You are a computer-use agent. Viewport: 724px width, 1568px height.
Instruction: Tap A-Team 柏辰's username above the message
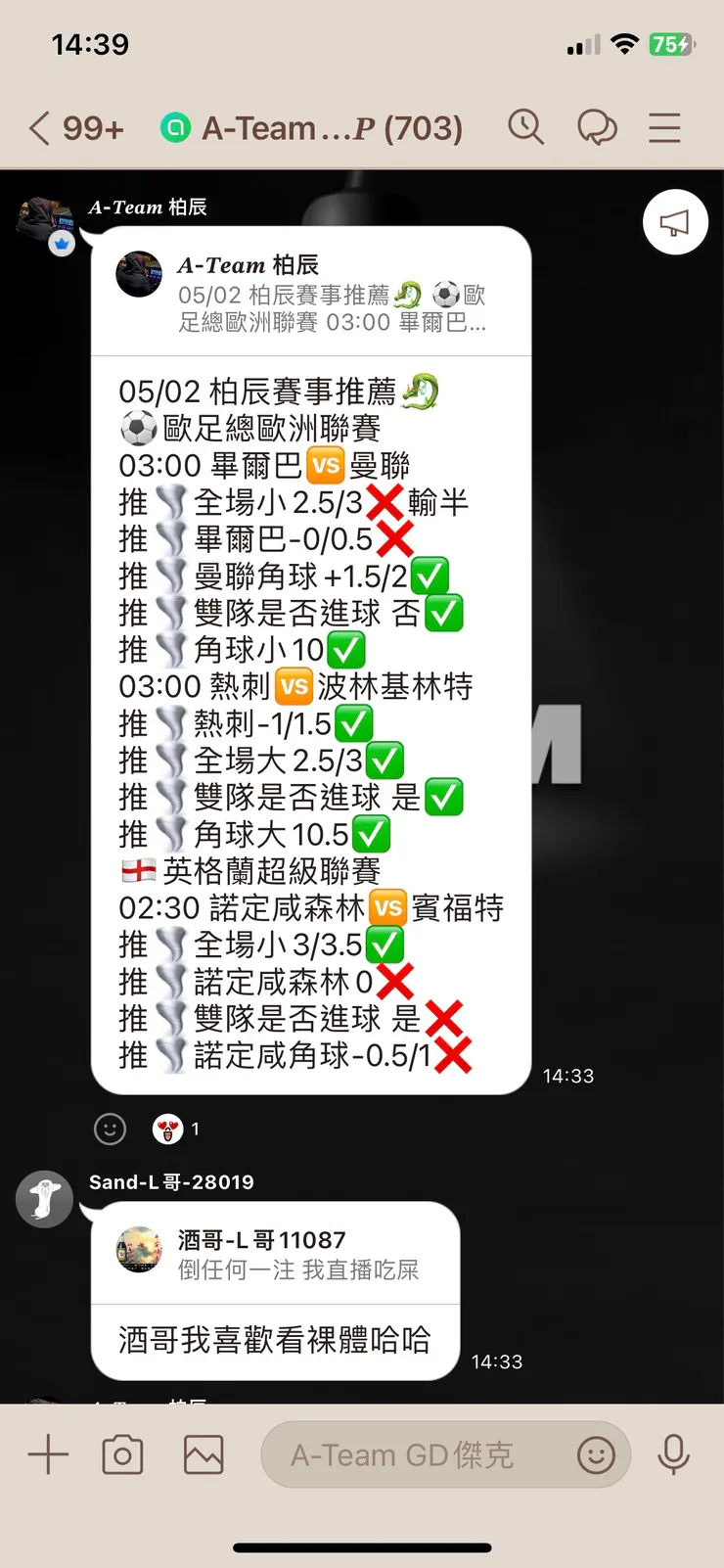(x=147, y=207)
